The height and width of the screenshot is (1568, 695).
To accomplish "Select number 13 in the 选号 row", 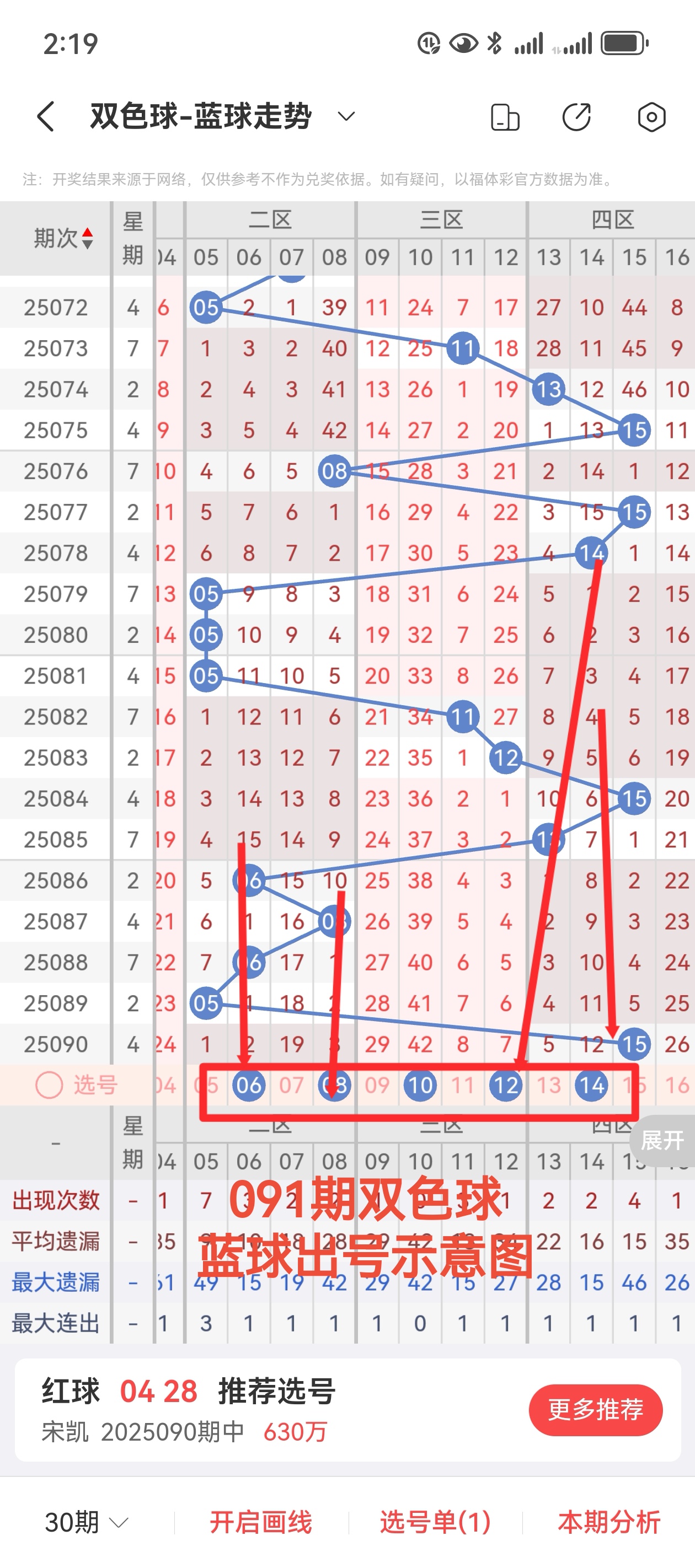I will pyautogui.click(x=548, y=1084).
